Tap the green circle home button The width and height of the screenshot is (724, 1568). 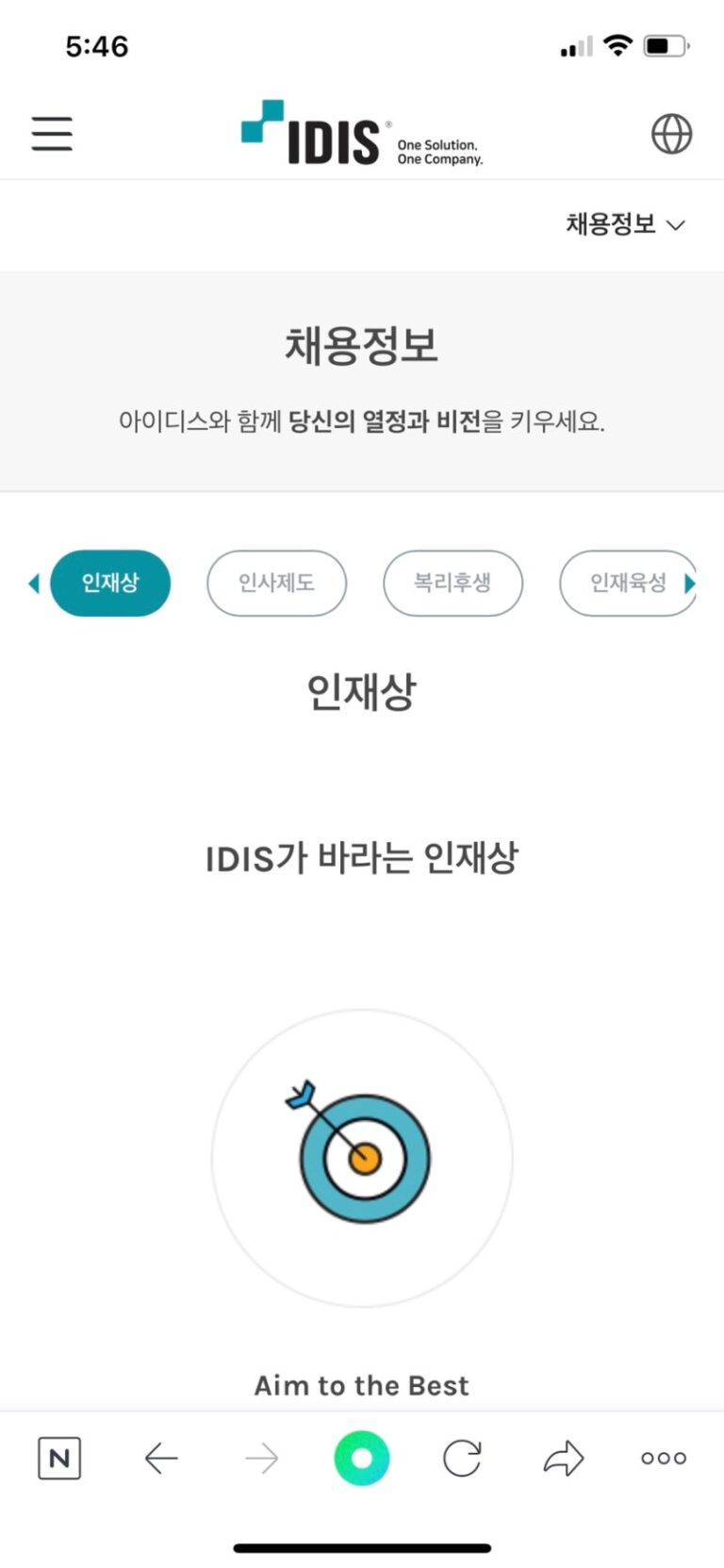[x=361, y=1459]
